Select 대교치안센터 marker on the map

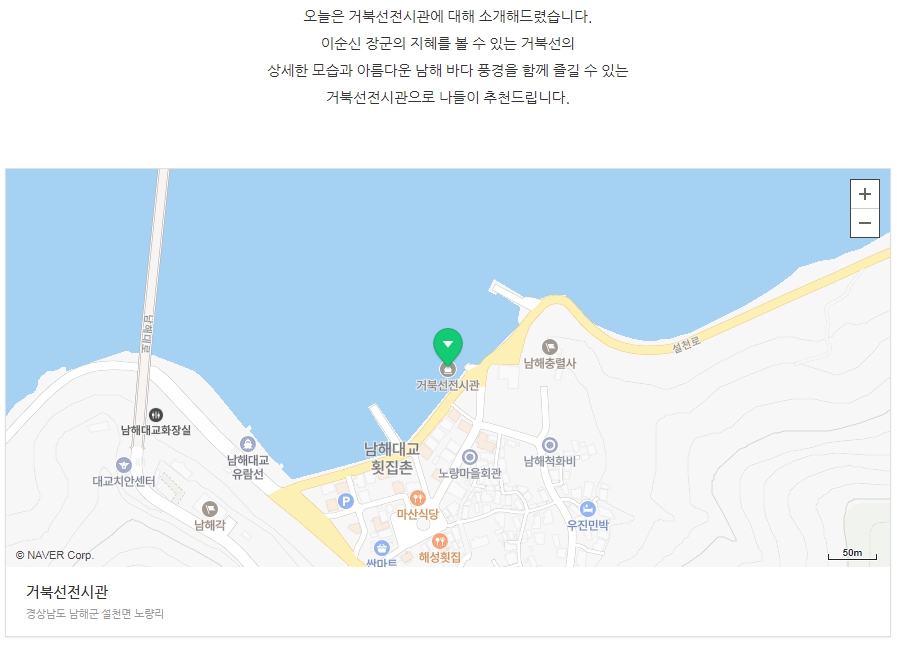[x=124, y=465]
